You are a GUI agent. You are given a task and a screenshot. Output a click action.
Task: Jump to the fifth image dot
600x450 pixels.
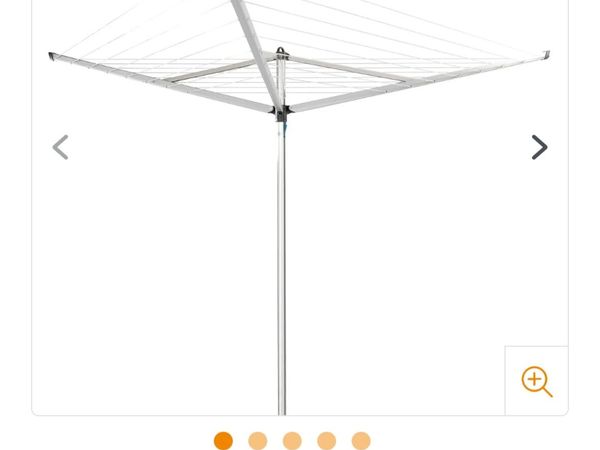coord(361,441)
